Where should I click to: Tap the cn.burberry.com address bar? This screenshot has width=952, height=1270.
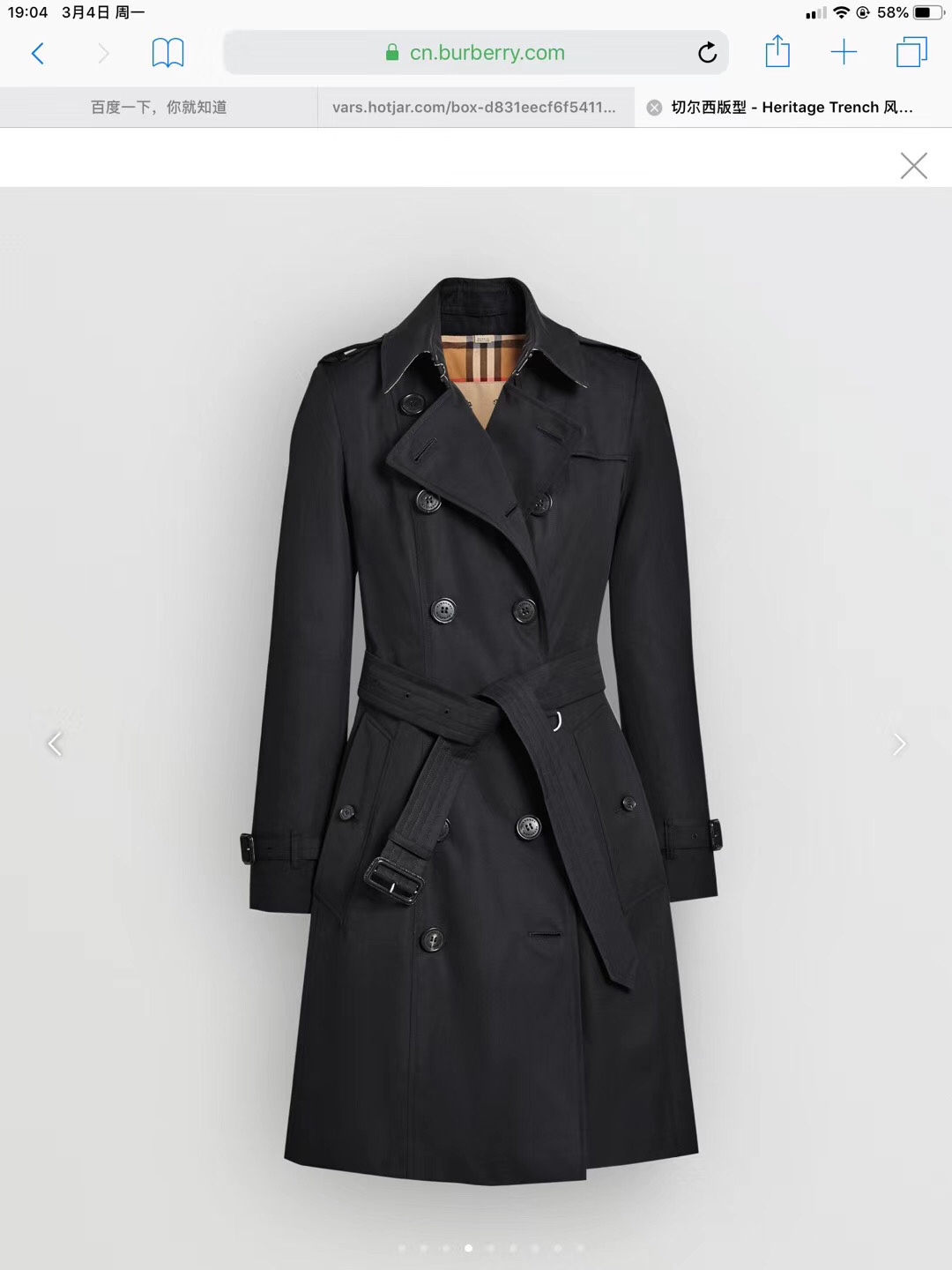click(476, 53)
